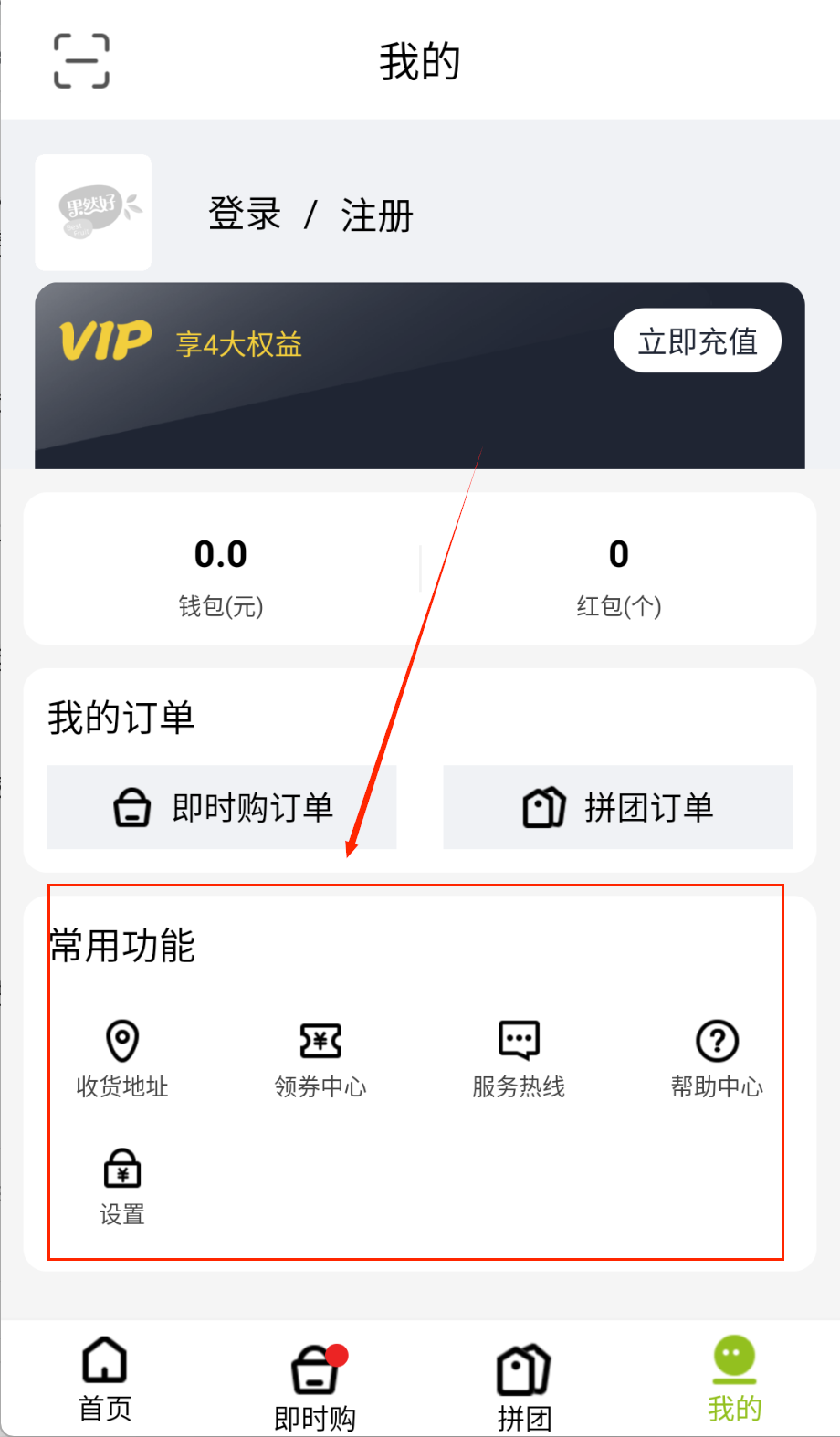
Task: Select 服务热线
Action: [519, 1059]
